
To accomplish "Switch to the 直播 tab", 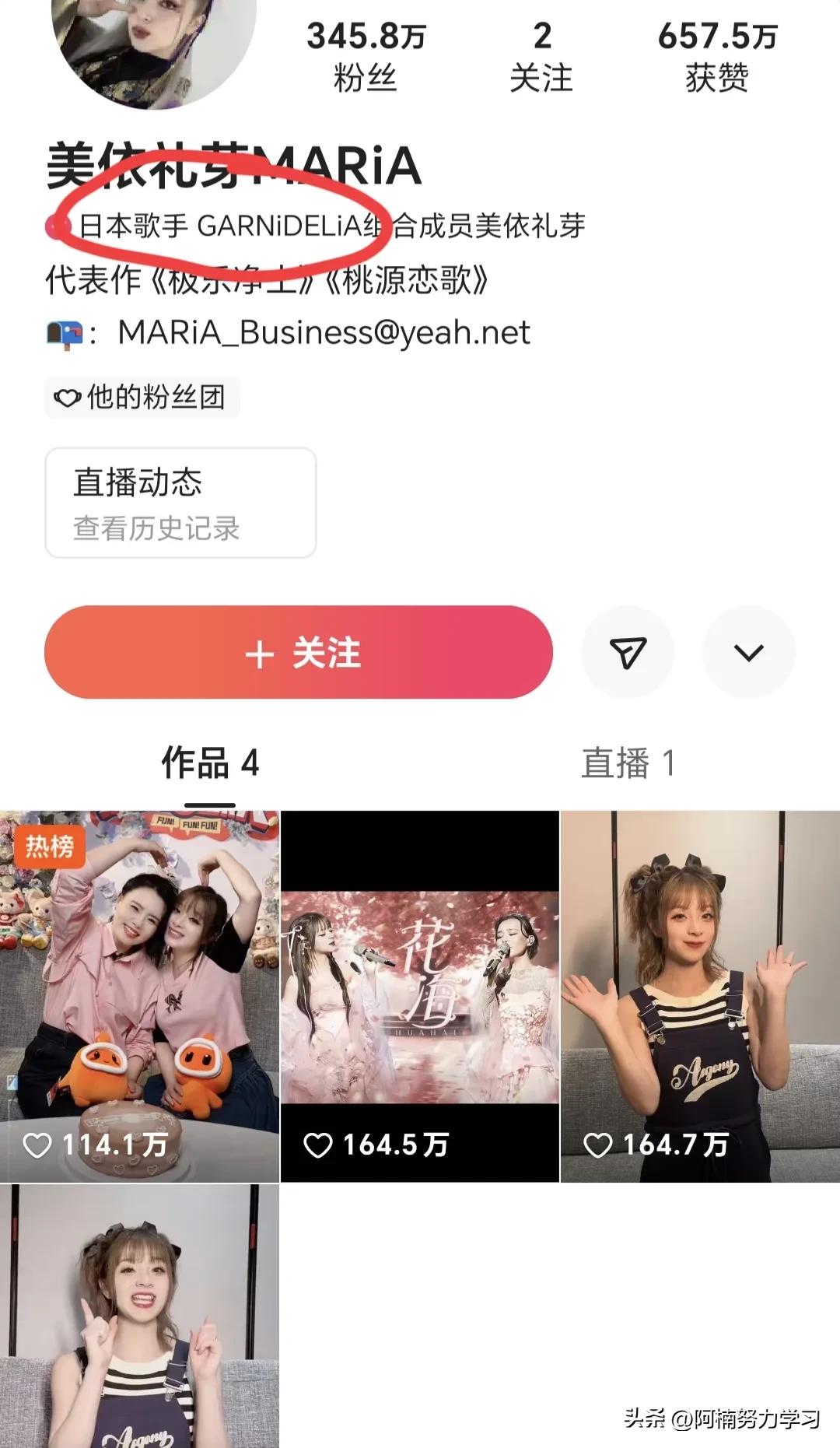I will coord(630,764).
